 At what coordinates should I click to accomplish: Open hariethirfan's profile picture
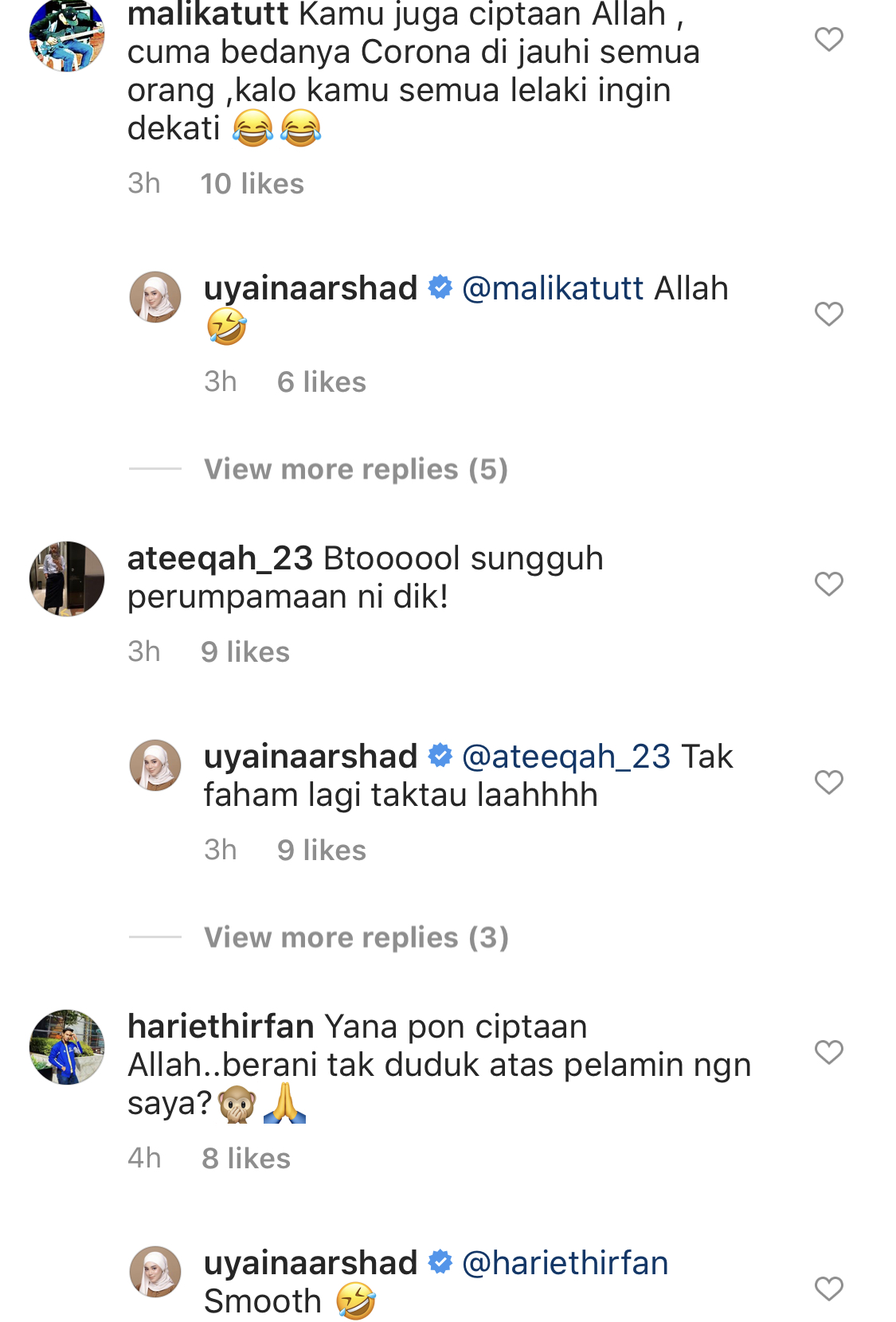point(67,1047)
